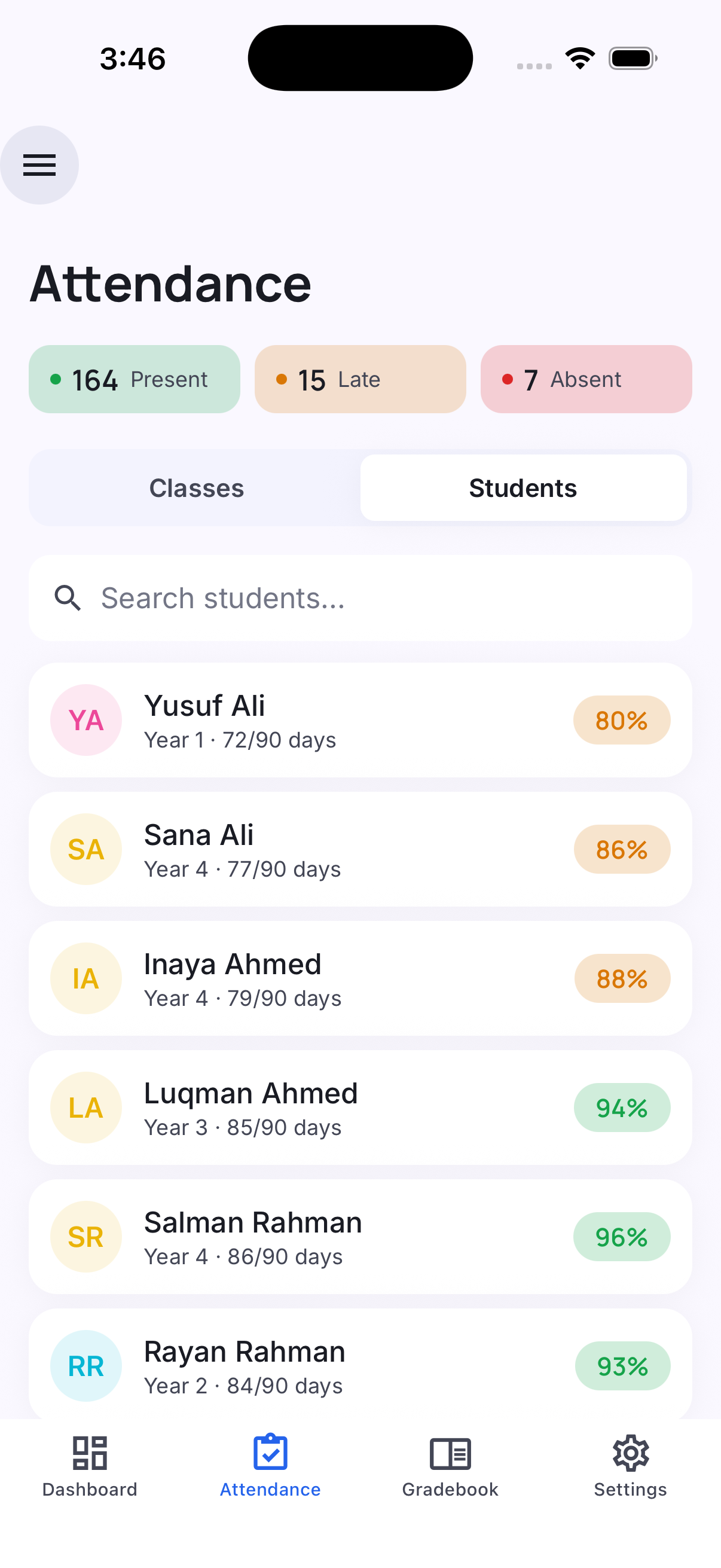Select Yusuf Ali's YA avatar circle

tap(85, 720)
